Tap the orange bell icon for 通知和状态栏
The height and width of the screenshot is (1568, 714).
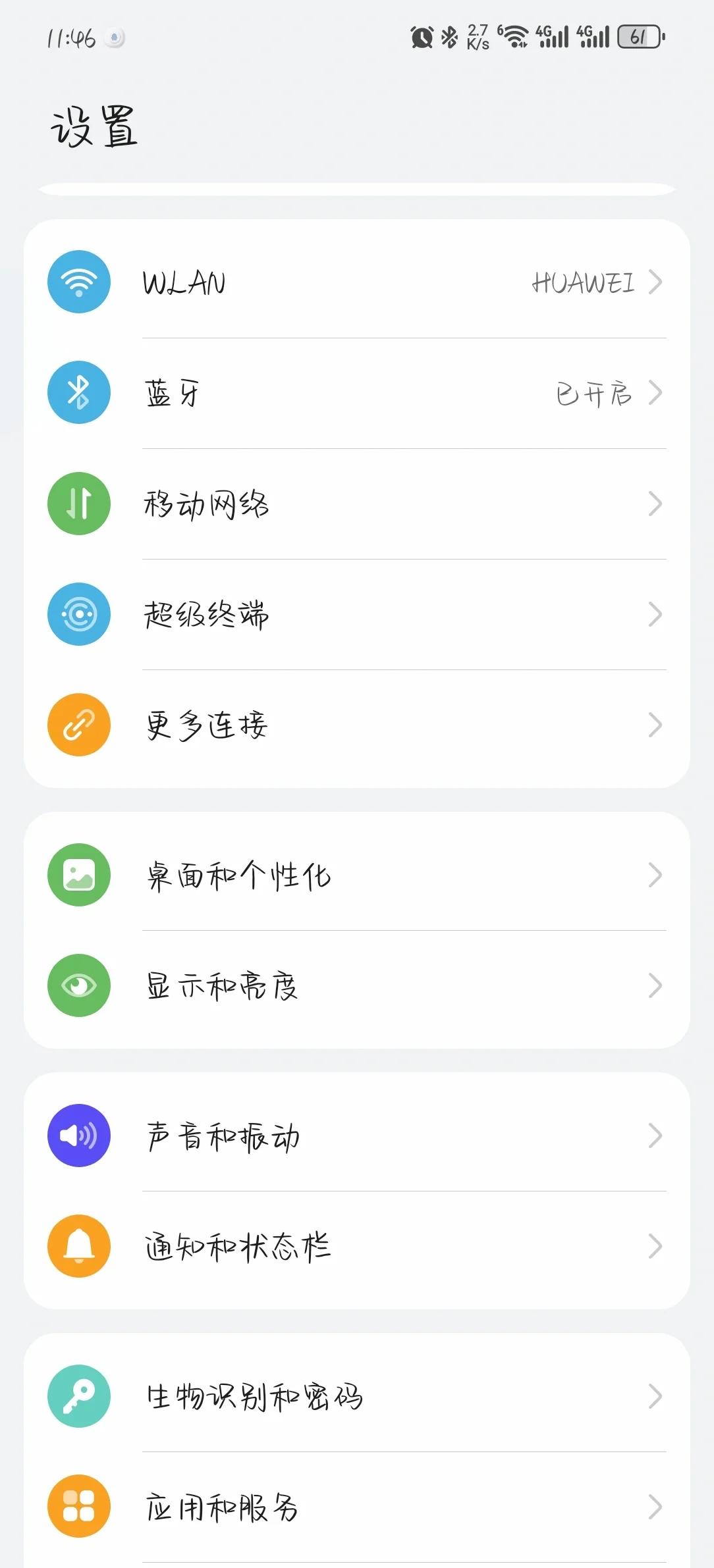78,1247
